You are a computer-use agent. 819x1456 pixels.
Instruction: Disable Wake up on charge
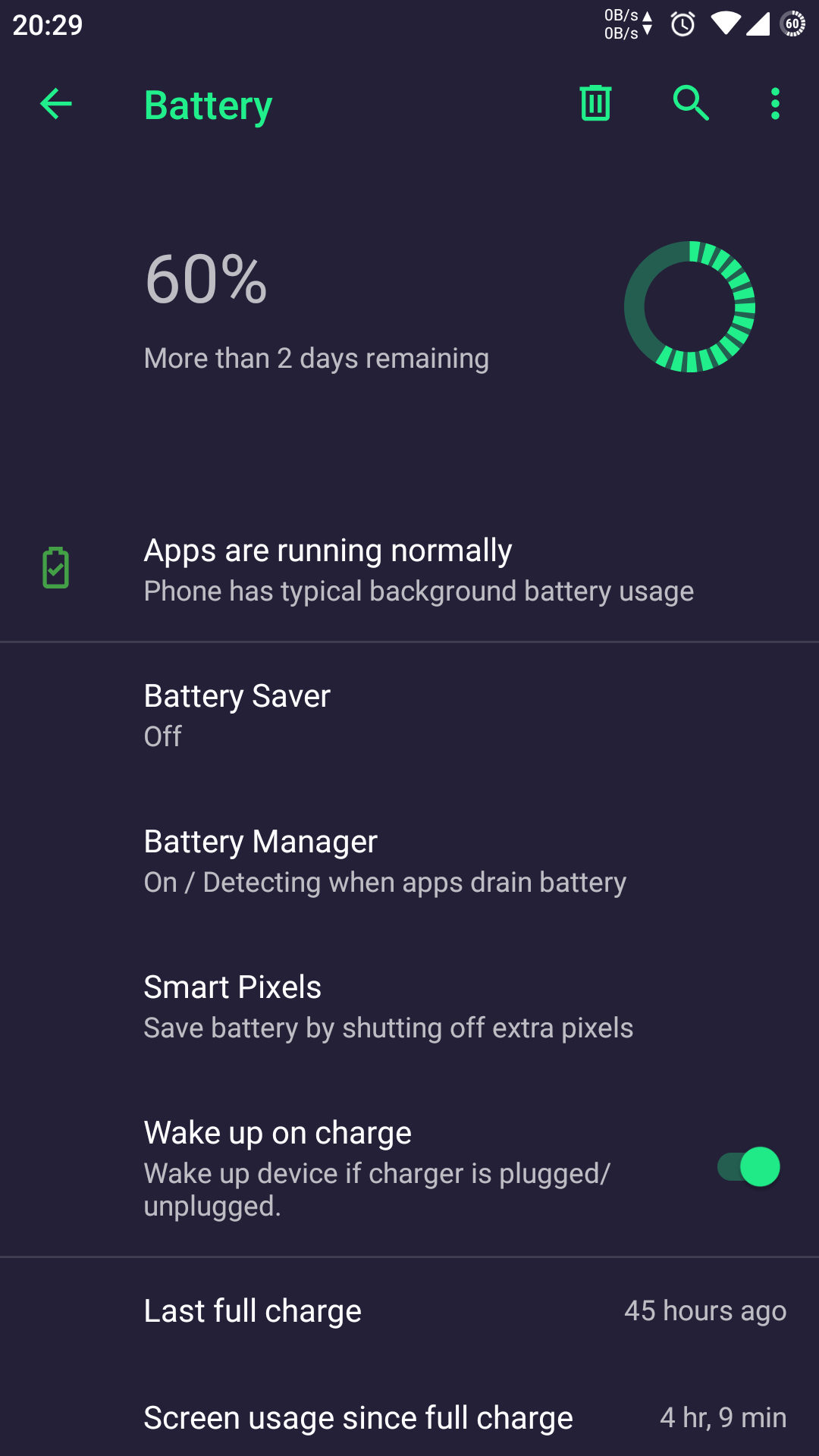coord(748,1167)
